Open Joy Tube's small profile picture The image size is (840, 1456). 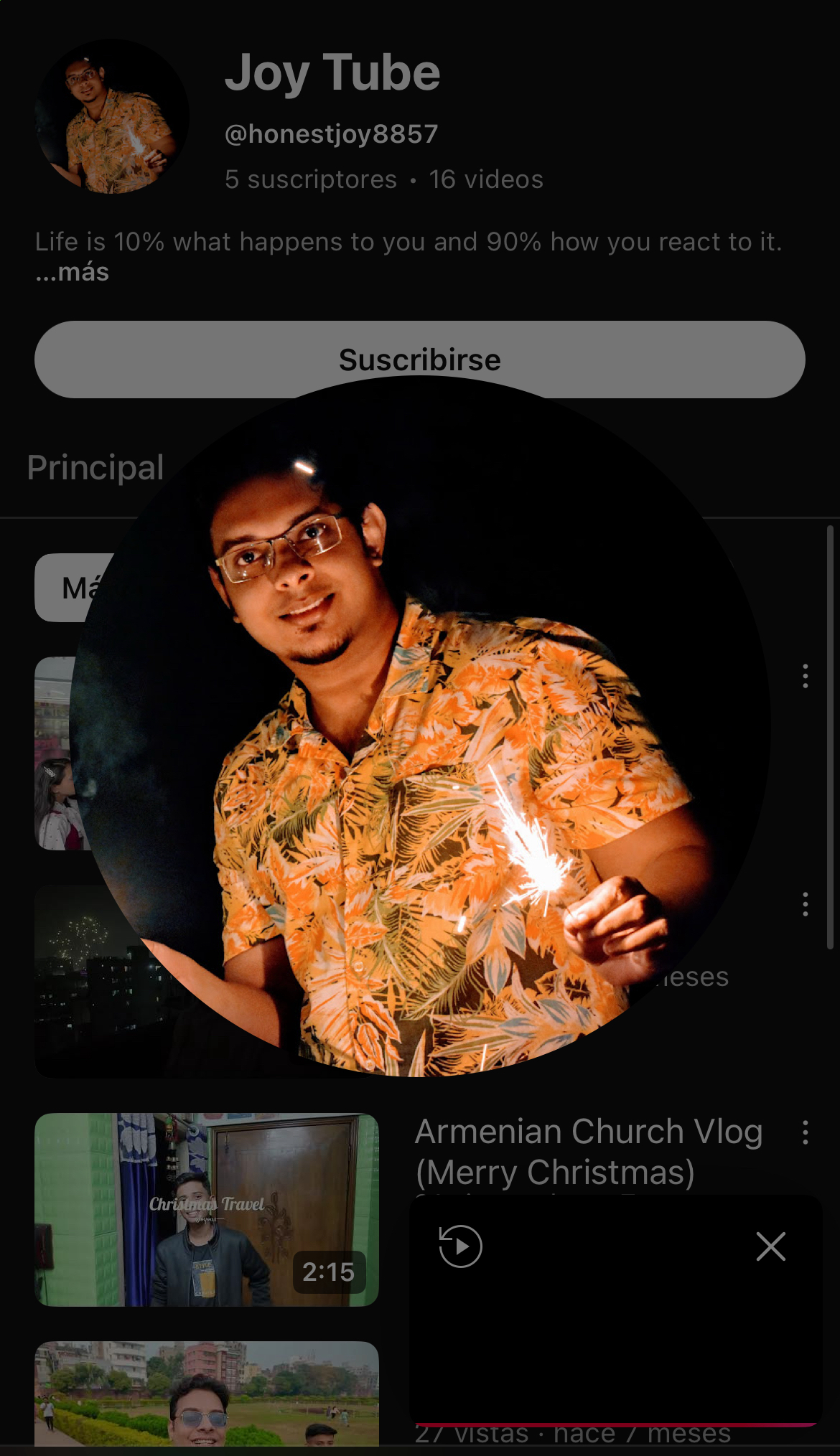pyautogui.click(x=112, y=116)
